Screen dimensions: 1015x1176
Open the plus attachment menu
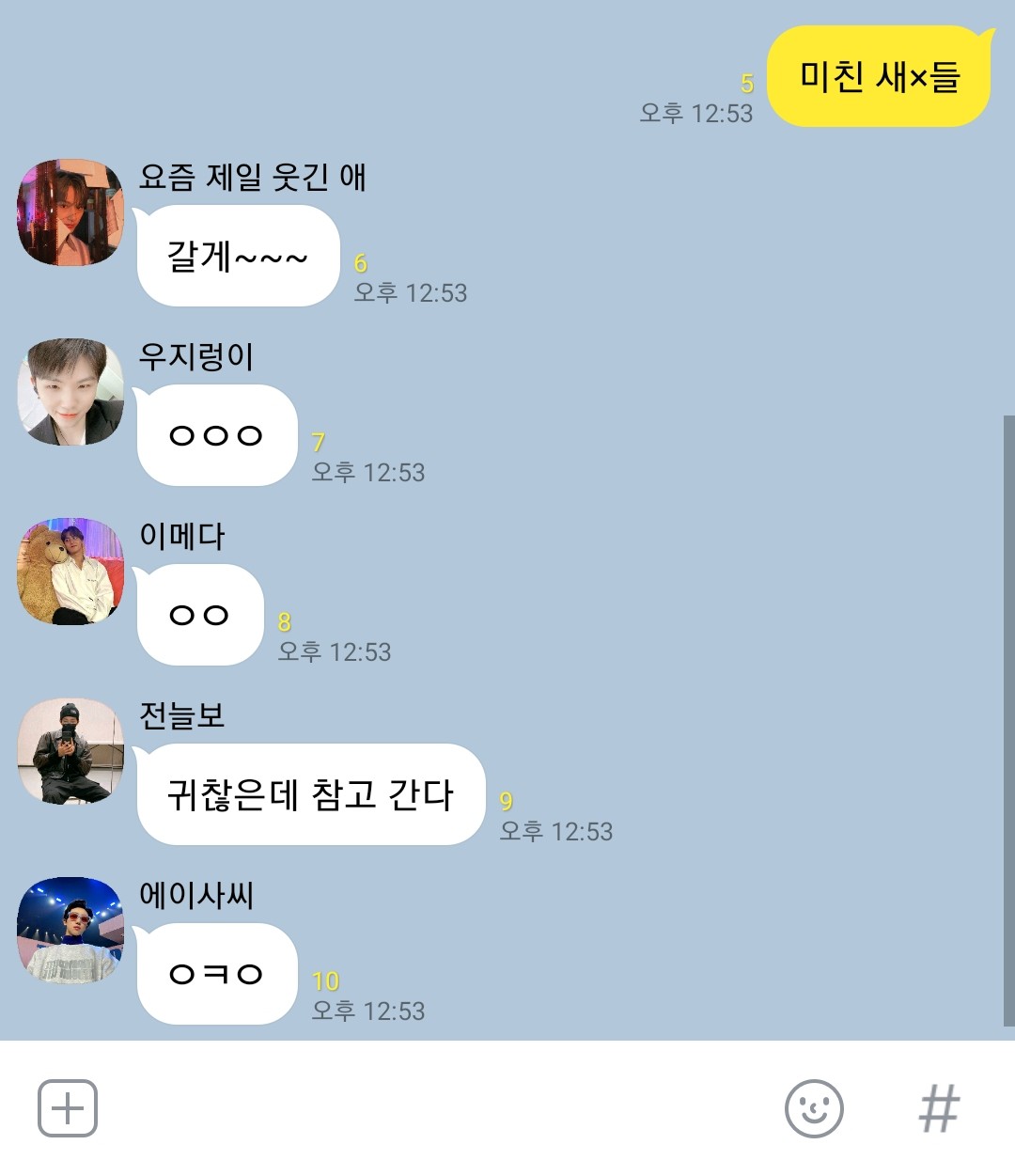(x=68, y=1108)
